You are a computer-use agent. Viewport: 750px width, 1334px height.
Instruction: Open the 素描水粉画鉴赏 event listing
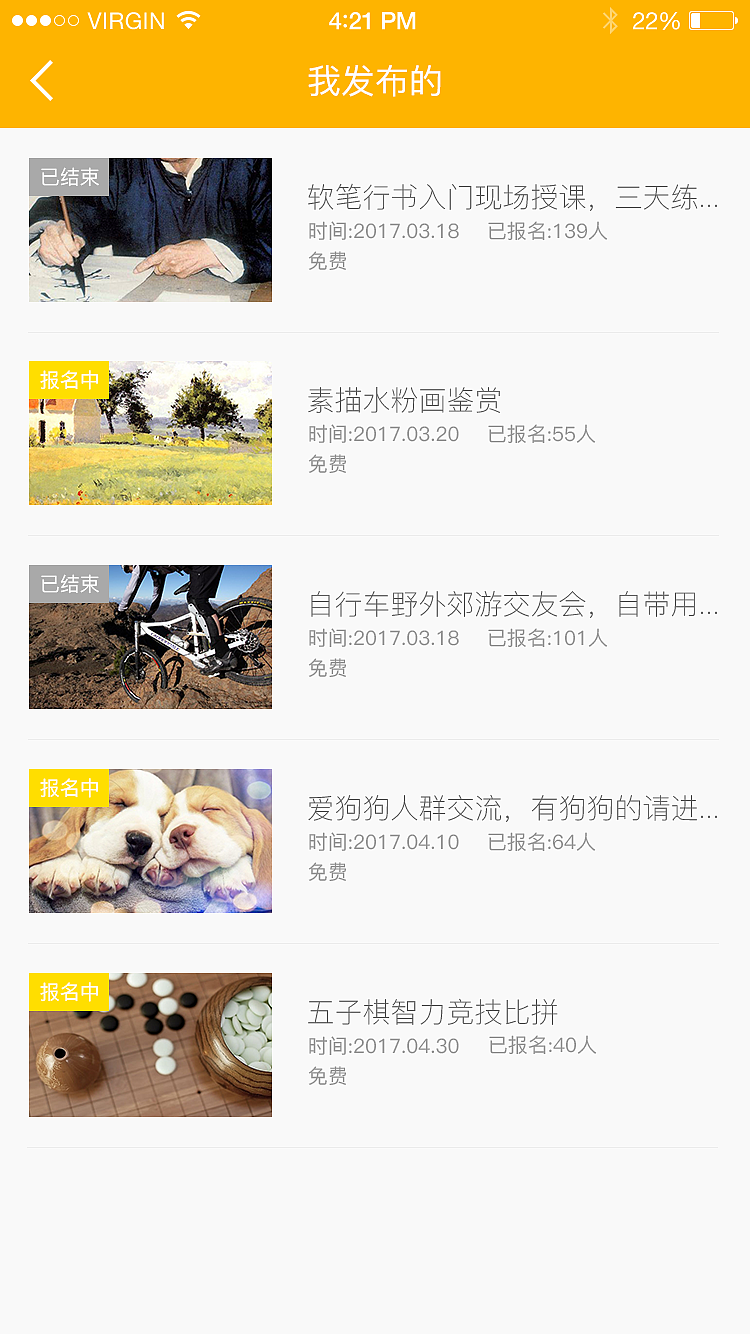[406, 401]
